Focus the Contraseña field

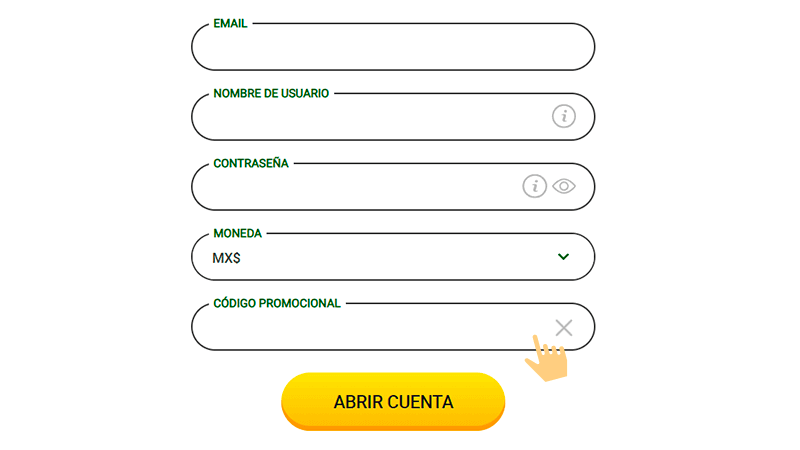355,187
